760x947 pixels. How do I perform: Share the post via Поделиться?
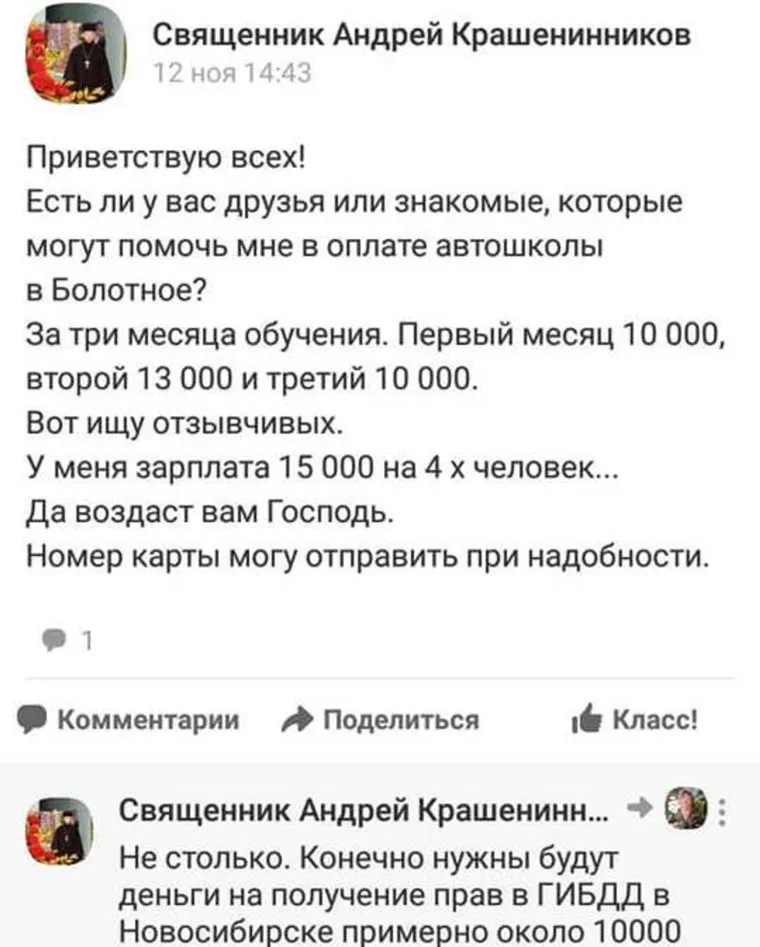pyautogui.click(x=385, y=720)
